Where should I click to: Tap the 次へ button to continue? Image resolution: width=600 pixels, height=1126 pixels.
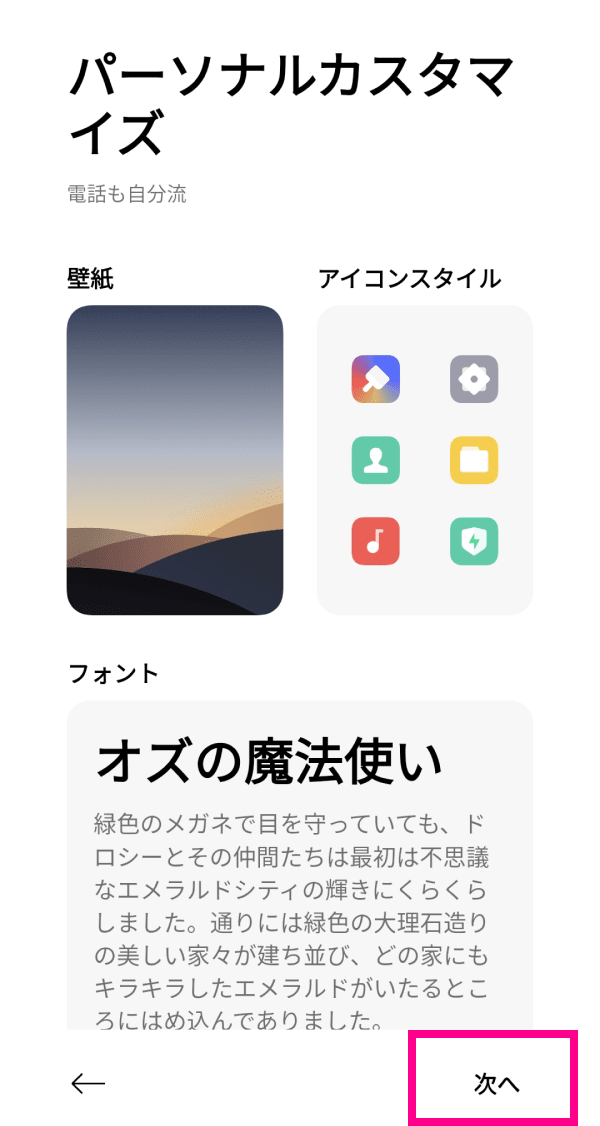(497, 1084)
